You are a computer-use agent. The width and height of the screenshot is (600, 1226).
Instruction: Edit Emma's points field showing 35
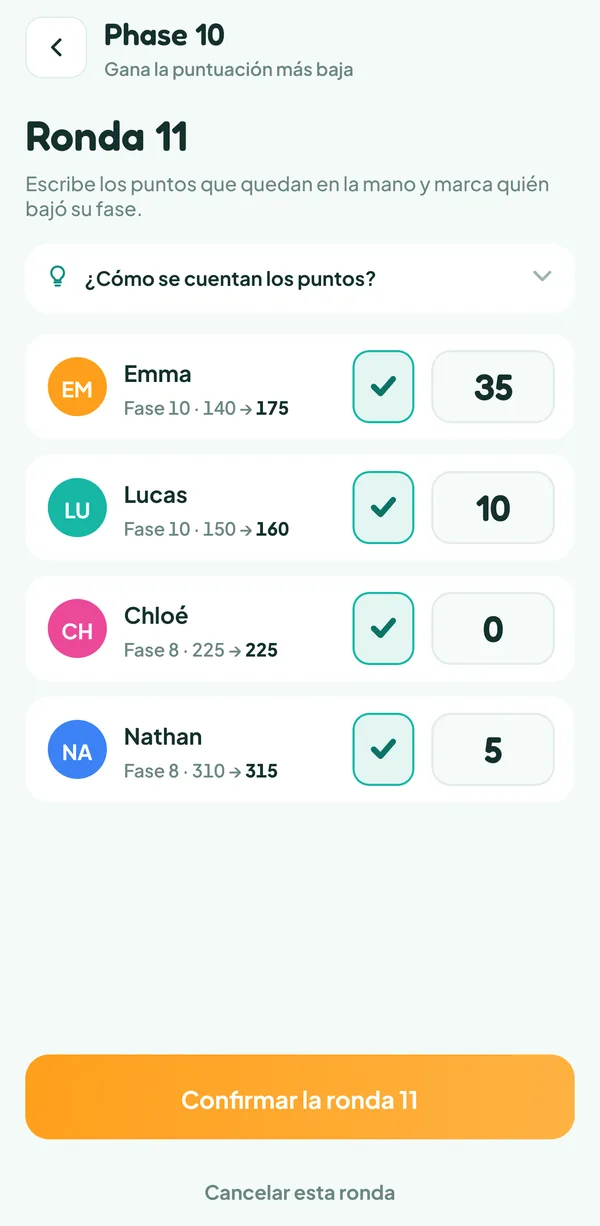[493, 387]
